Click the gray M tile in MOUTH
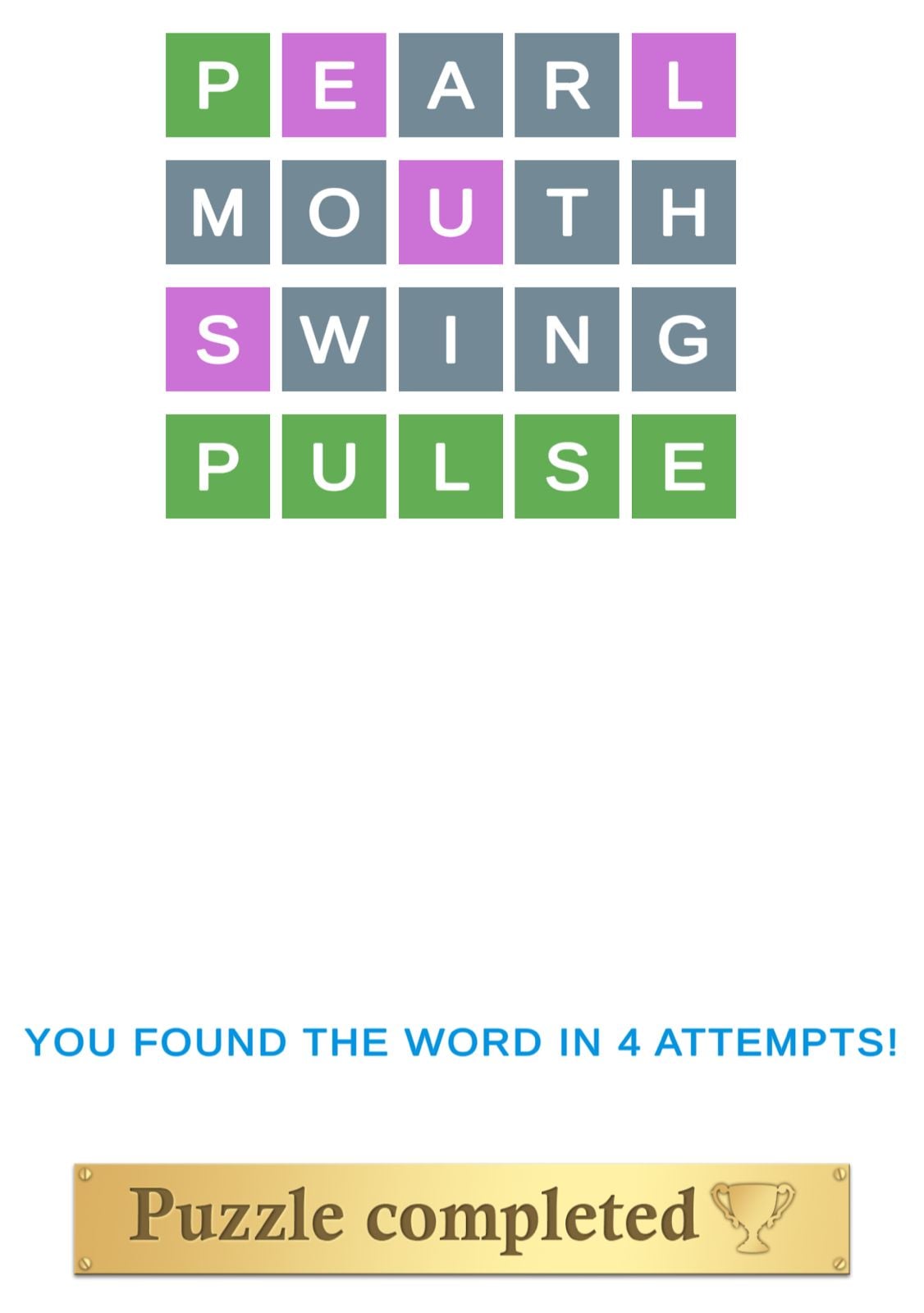The image size is (924, 1313). (x=217, y=211)
